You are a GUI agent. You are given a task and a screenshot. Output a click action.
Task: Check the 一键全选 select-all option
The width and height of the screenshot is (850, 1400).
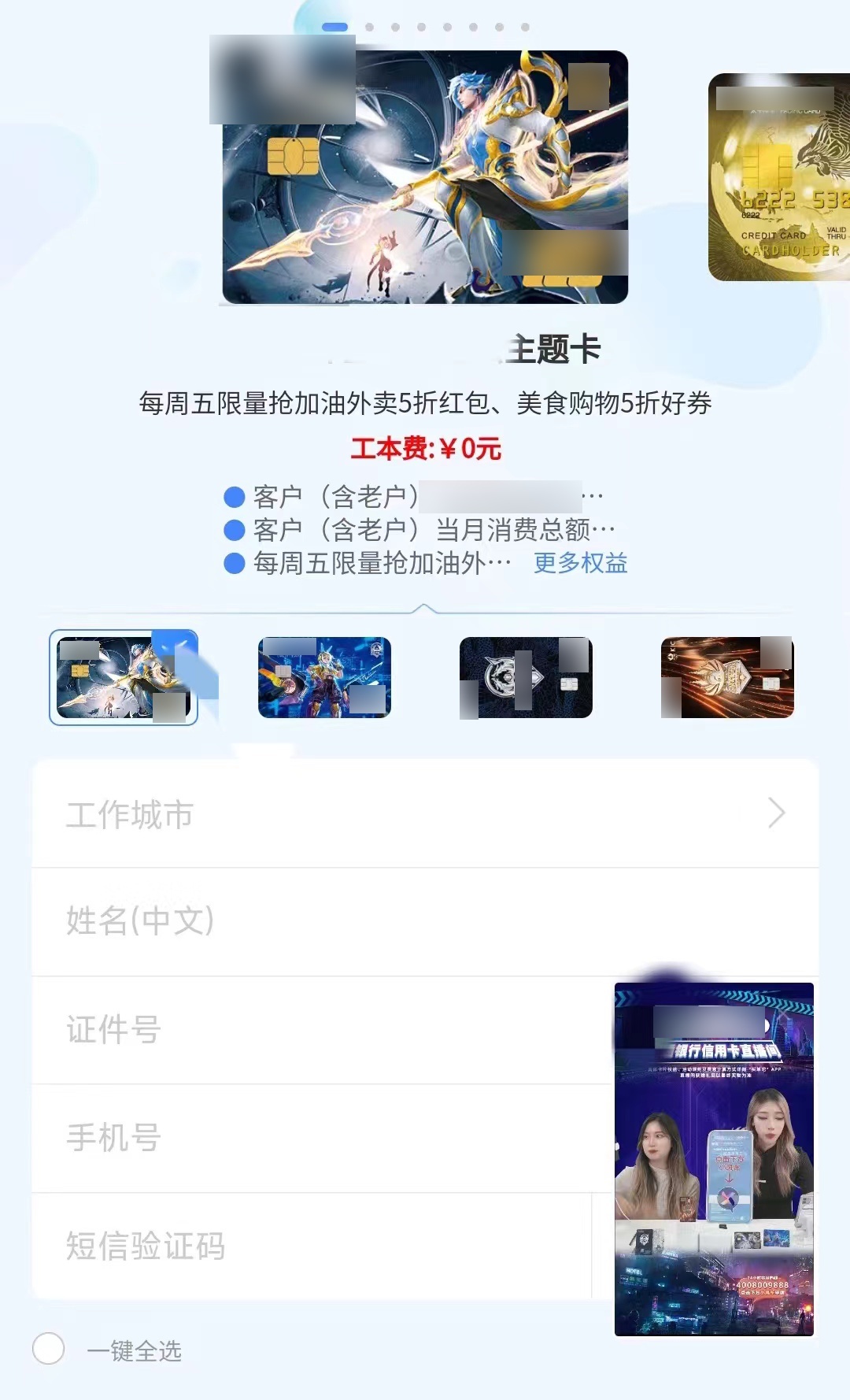click(49, 1349)
